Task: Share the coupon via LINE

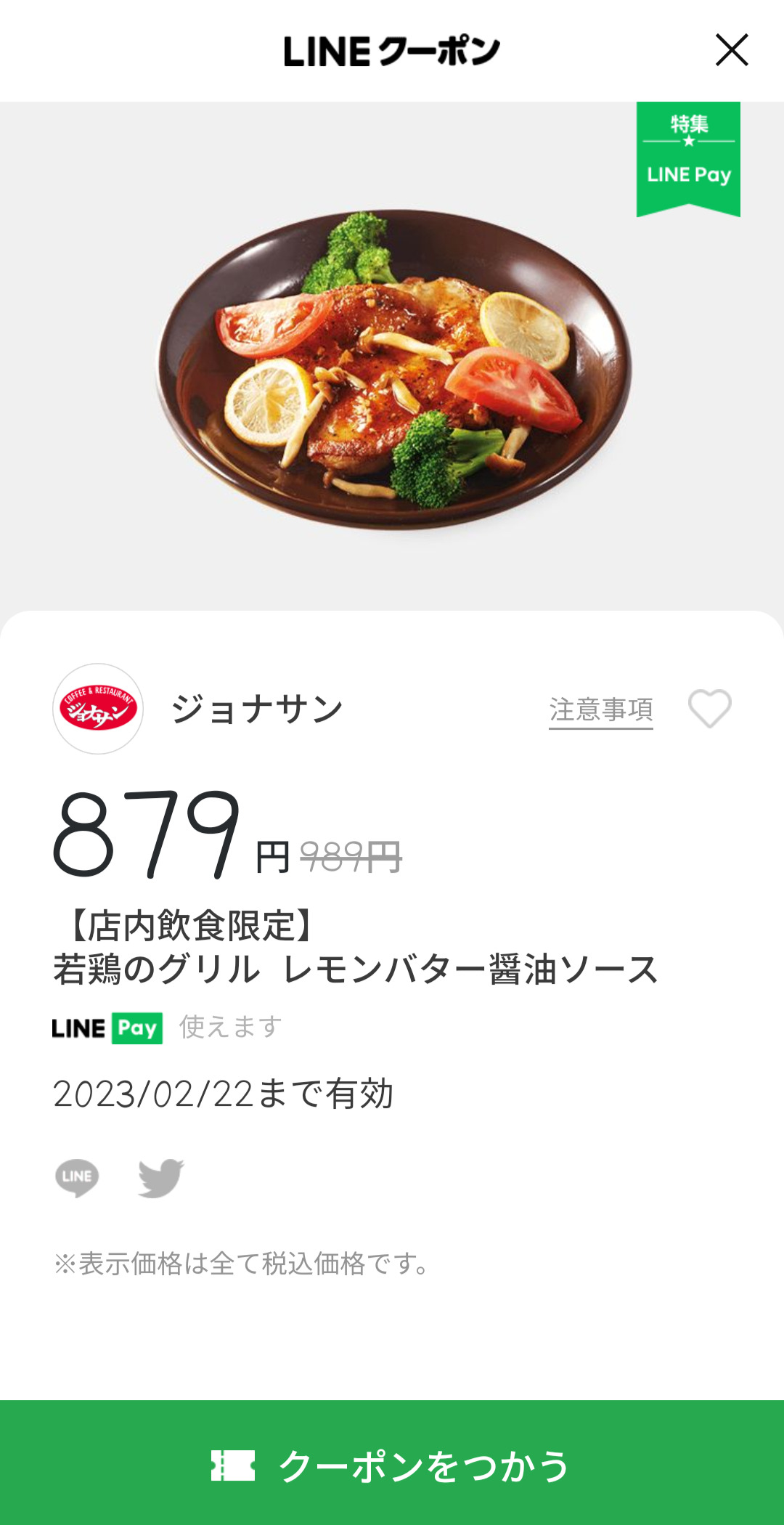Action: [77, 1177]
